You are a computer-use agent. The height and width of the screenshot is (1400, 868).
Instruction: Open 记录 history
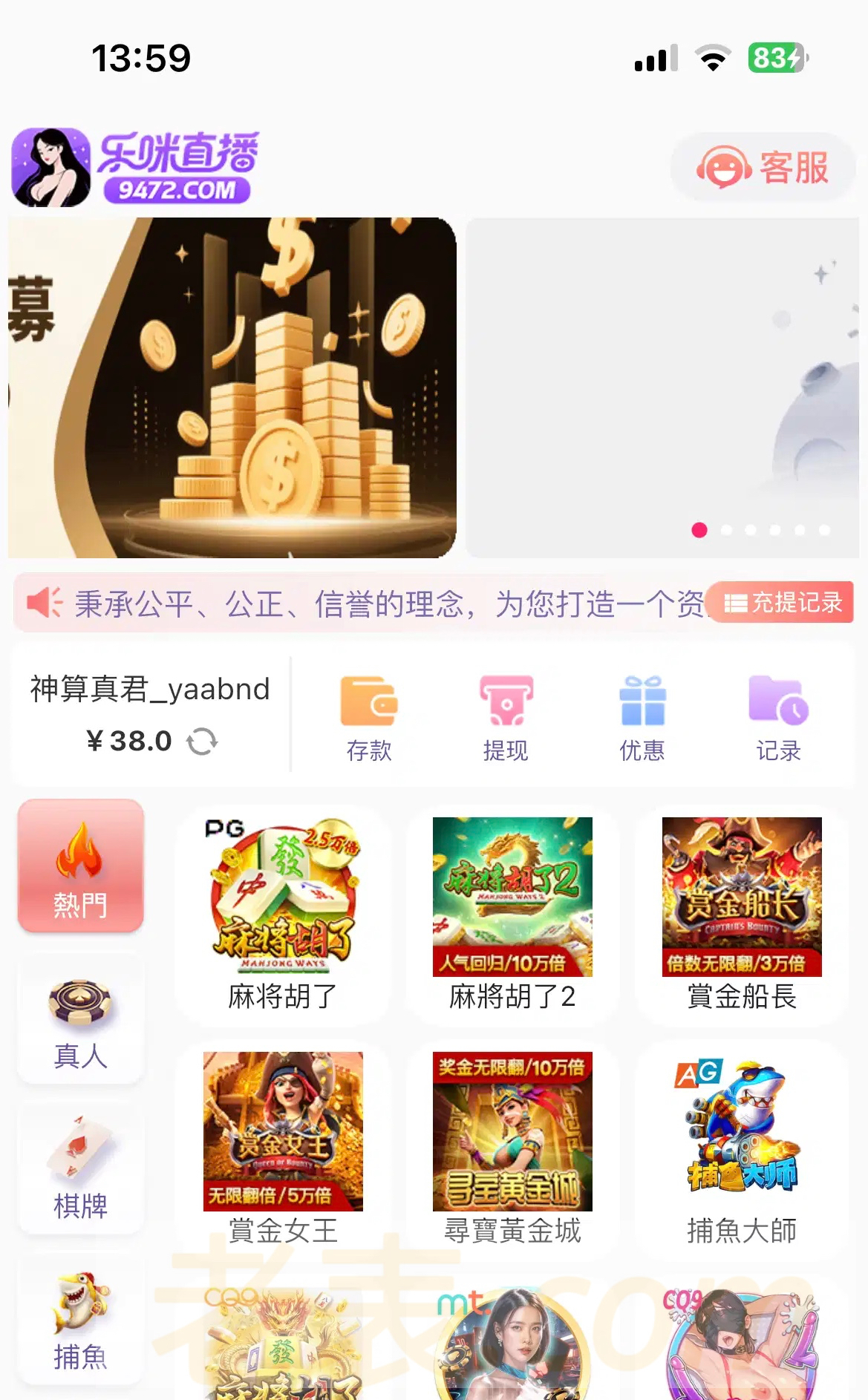click(x=778, y=717)
